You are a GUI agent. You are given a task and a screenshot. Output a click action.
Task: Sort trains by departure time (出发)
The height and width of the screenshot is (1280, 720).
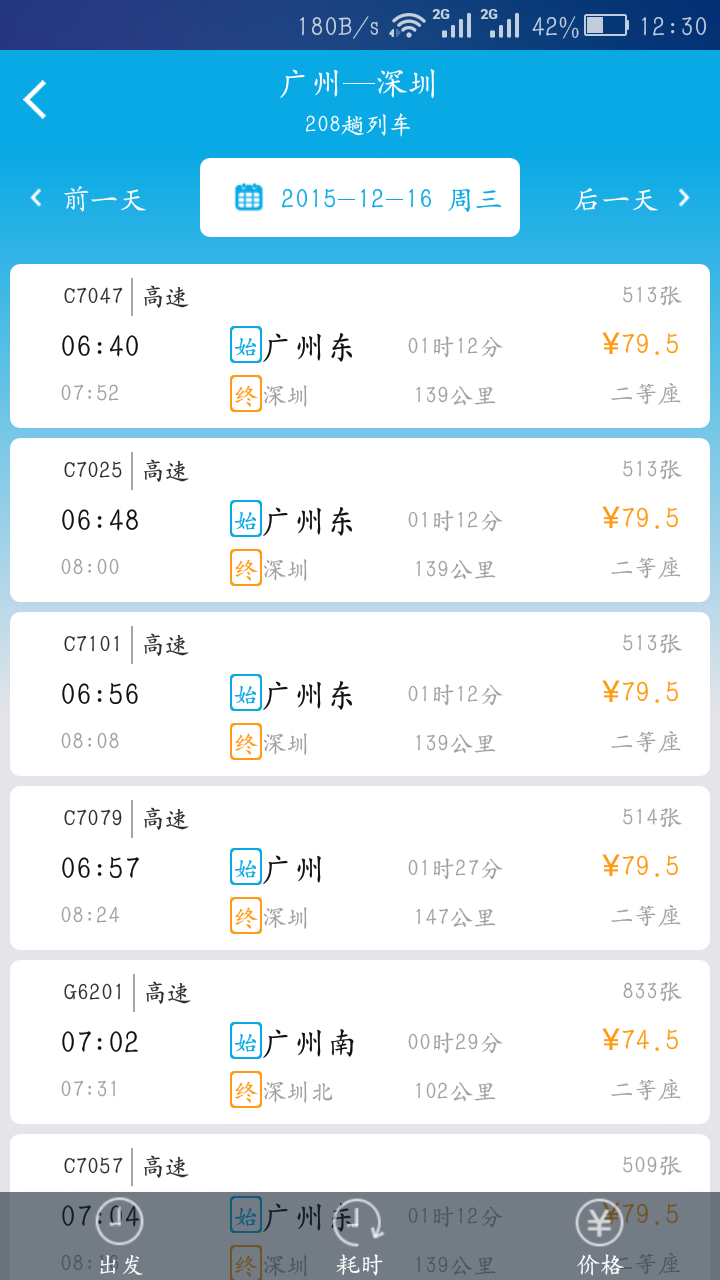click(x=120, y=1236)
